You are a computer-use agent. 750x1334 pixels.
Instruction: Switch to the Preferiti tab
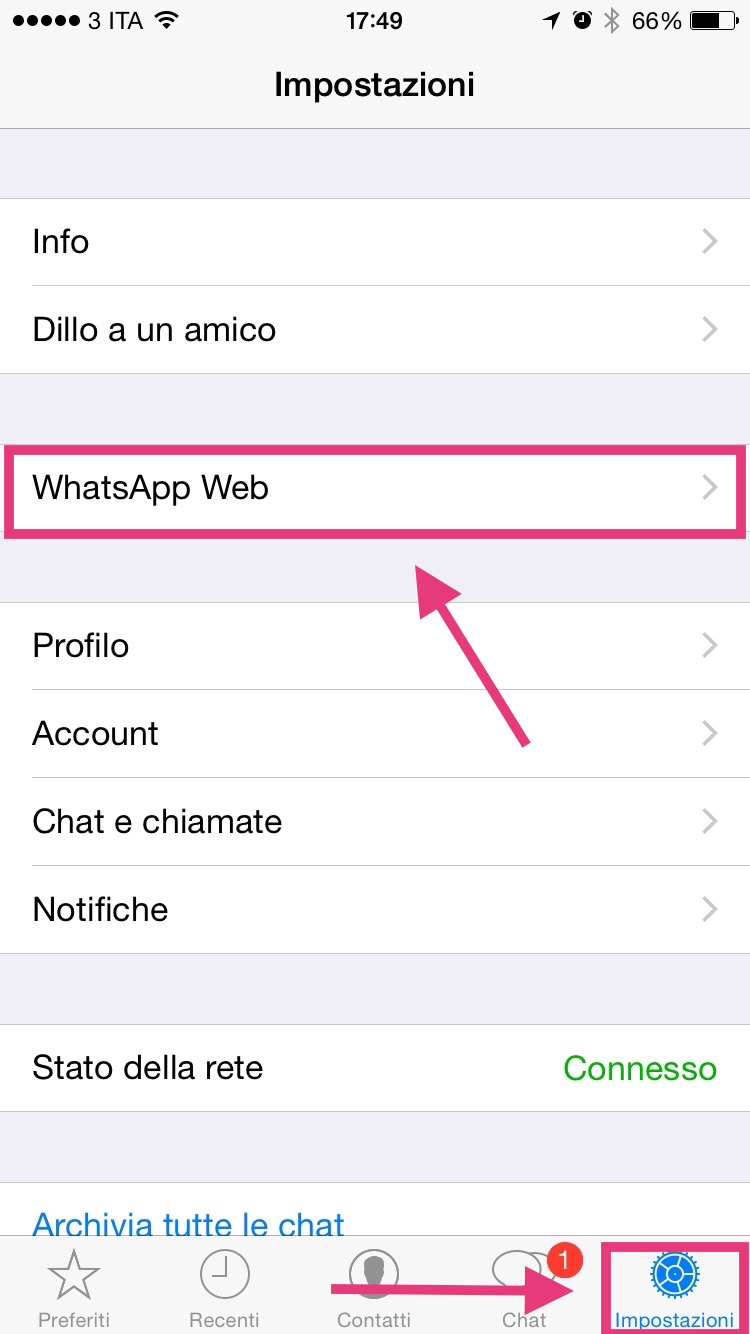click(75, 1286)
